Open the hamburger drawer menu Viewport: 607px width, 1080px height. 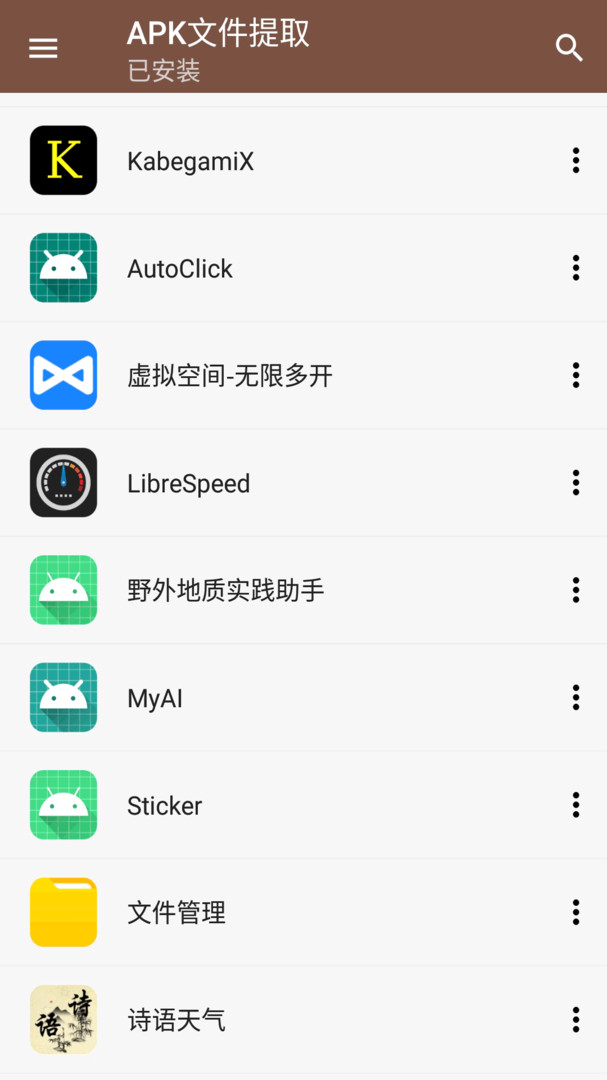click(x=43, y=48)
